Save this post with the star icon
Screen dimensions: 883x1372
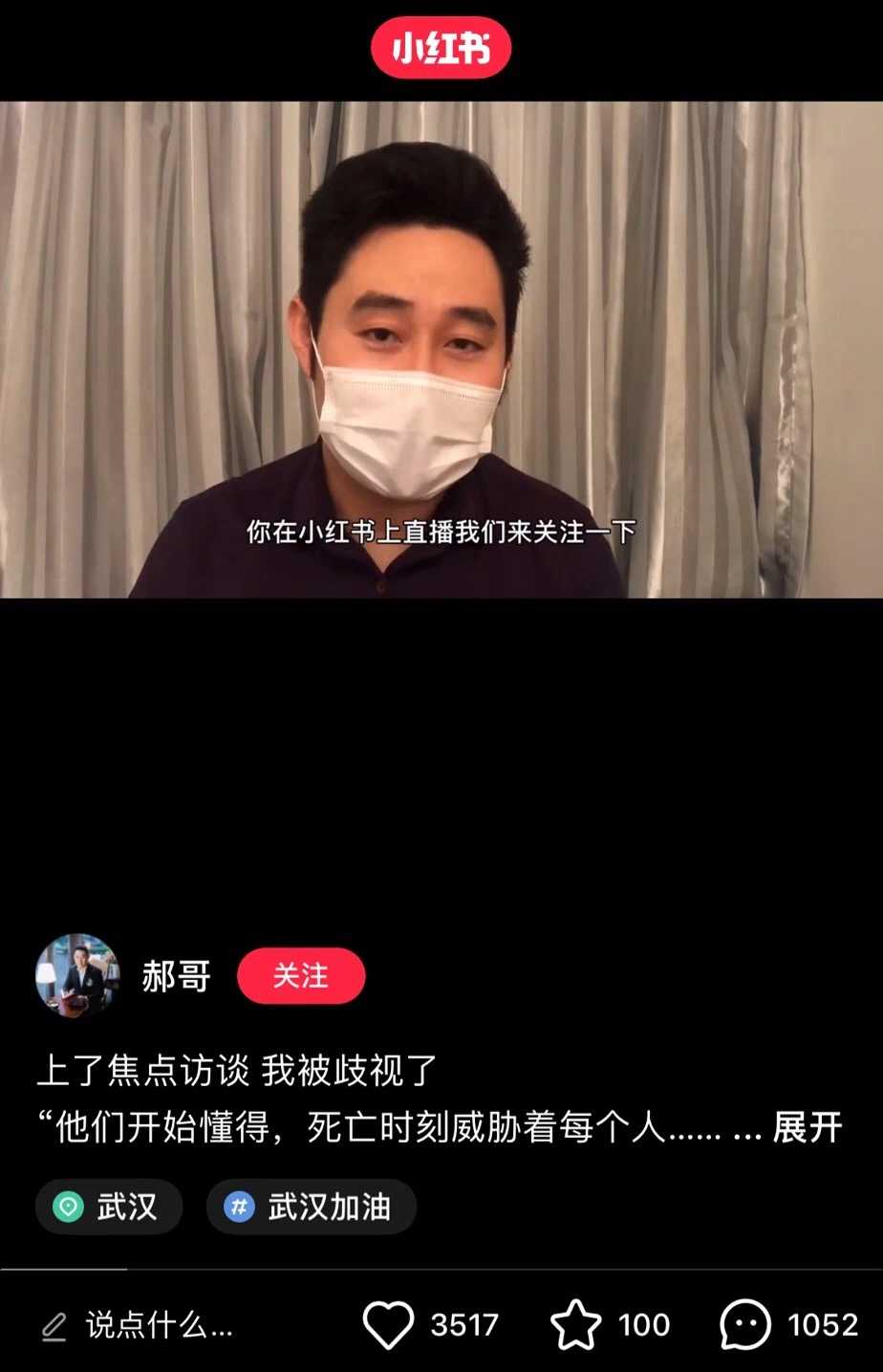coord(575,1325)
